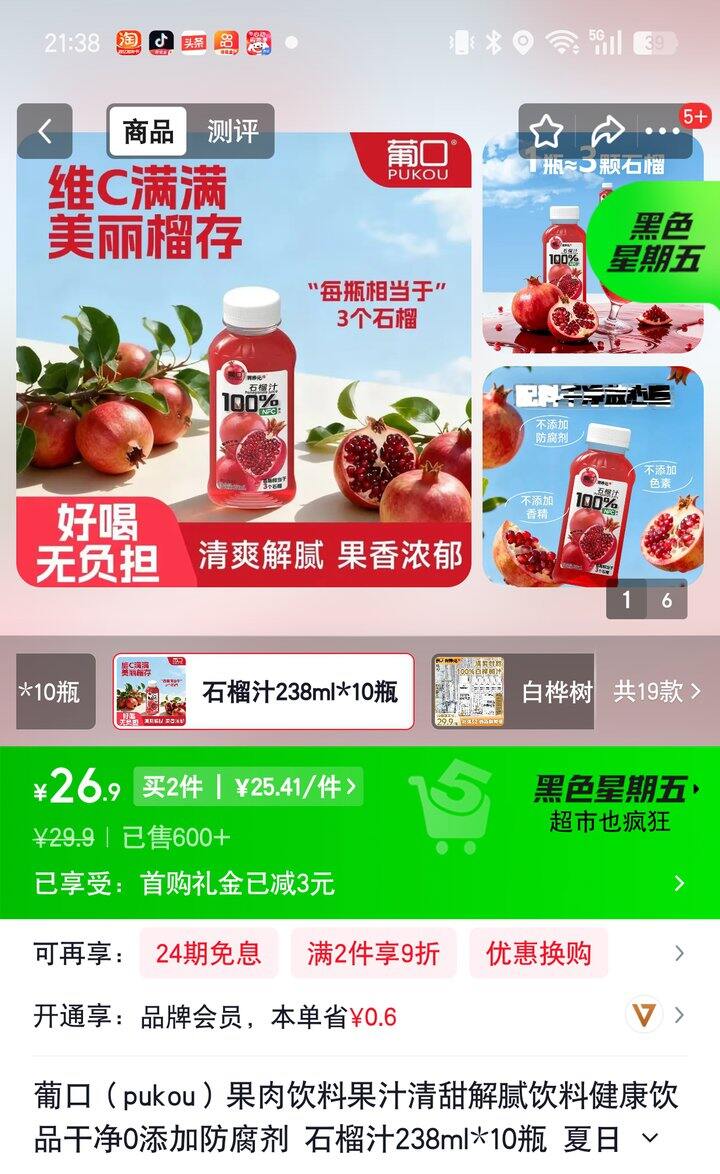Open the main pomegranate juice product image
Screen dimensions: 720x1174
coord(243,360)
